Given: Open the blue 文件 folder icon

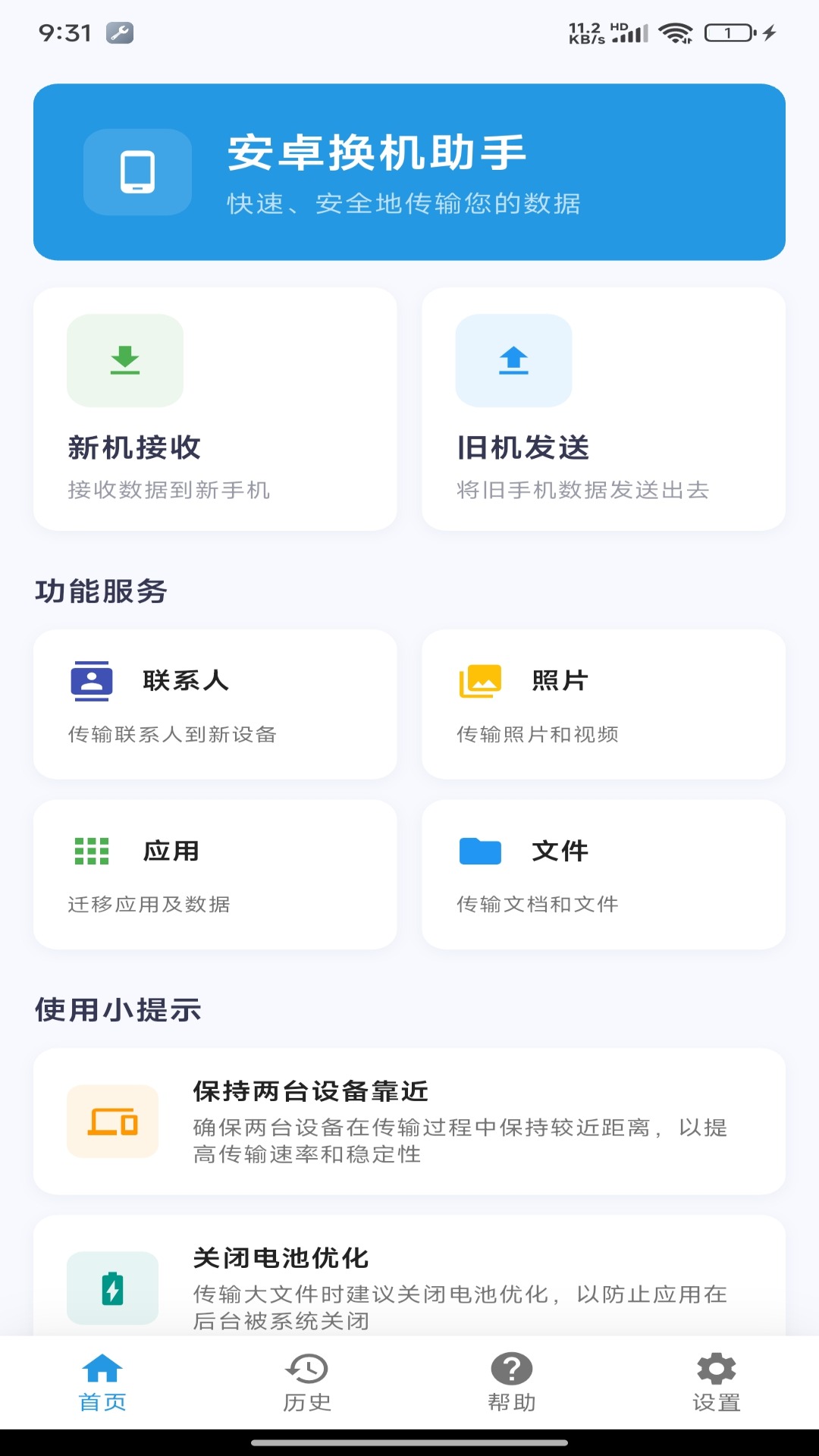Looking at the screenshot, I should [481, 851].
